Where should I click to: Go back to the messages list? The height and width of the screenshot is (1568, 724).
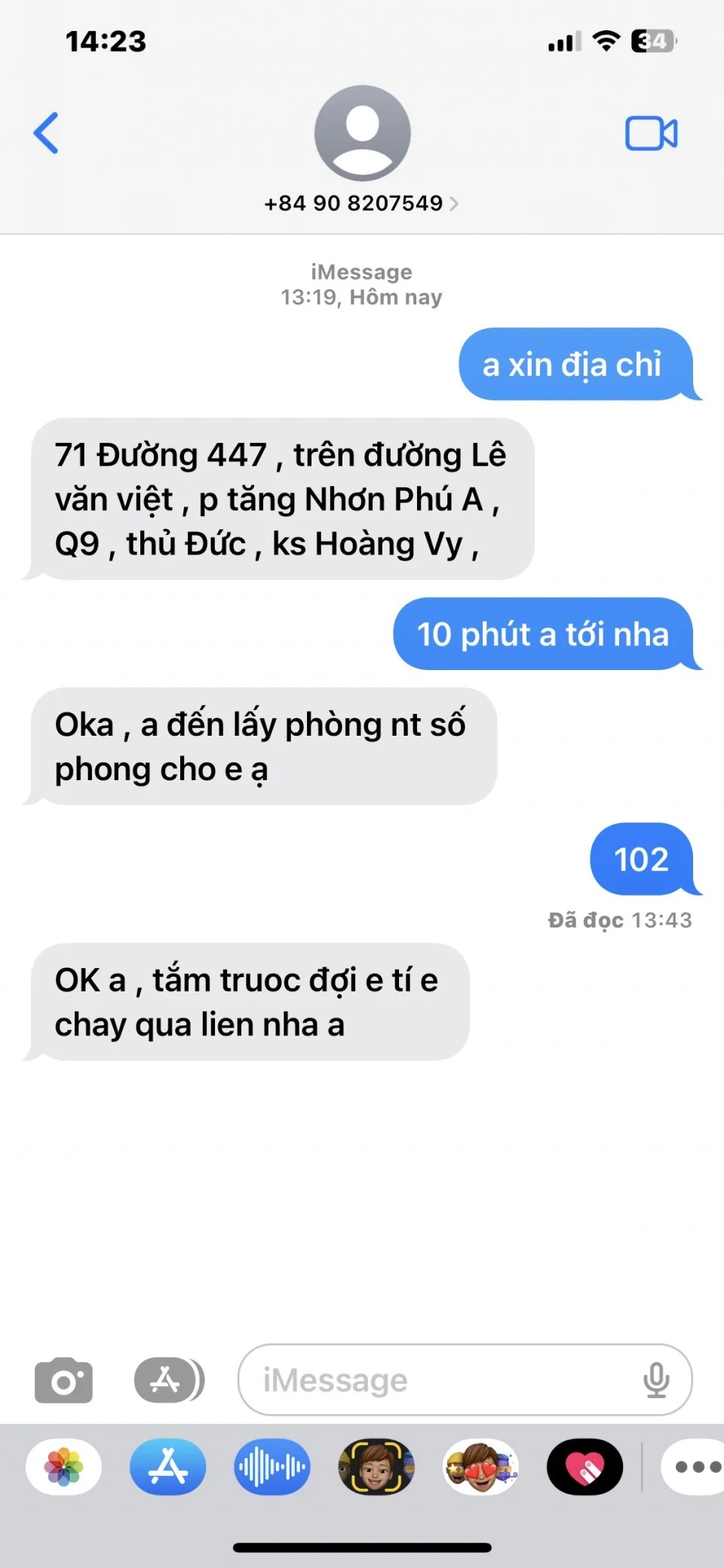pos(47,133)
